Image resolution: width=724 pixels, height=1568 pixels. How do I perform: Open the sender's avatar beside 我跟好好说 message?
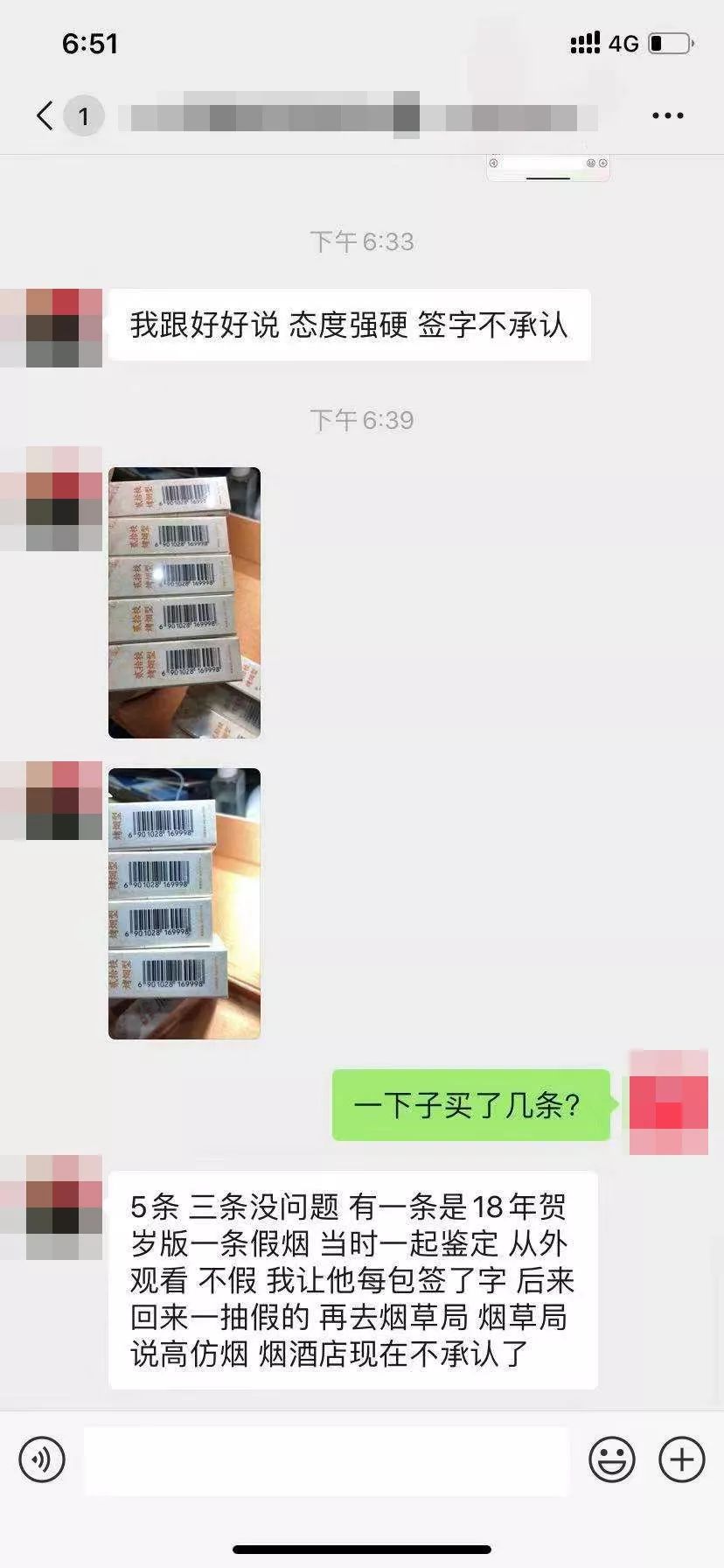point(52,327)
